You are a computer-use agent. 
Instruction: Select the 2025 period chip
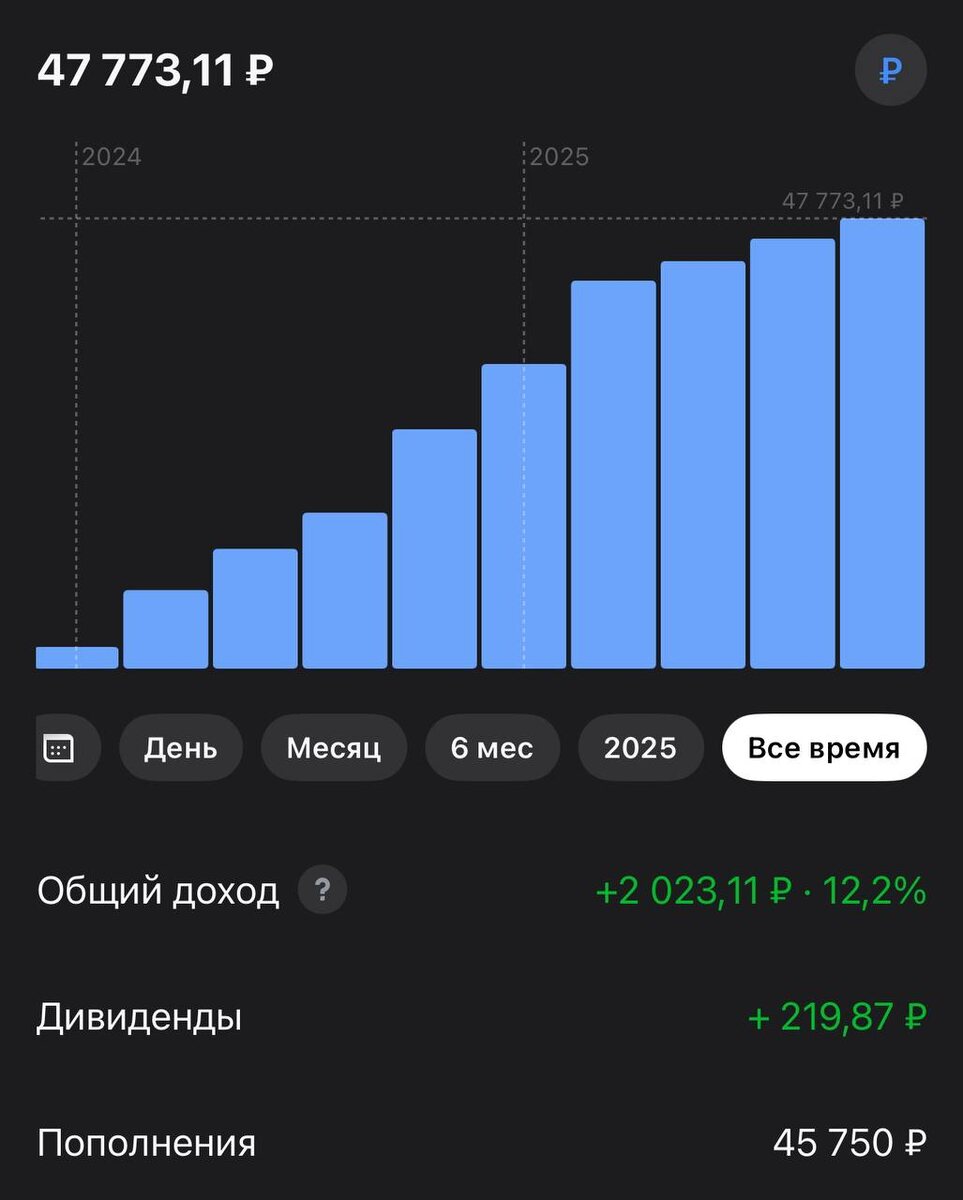click(640, 748)
